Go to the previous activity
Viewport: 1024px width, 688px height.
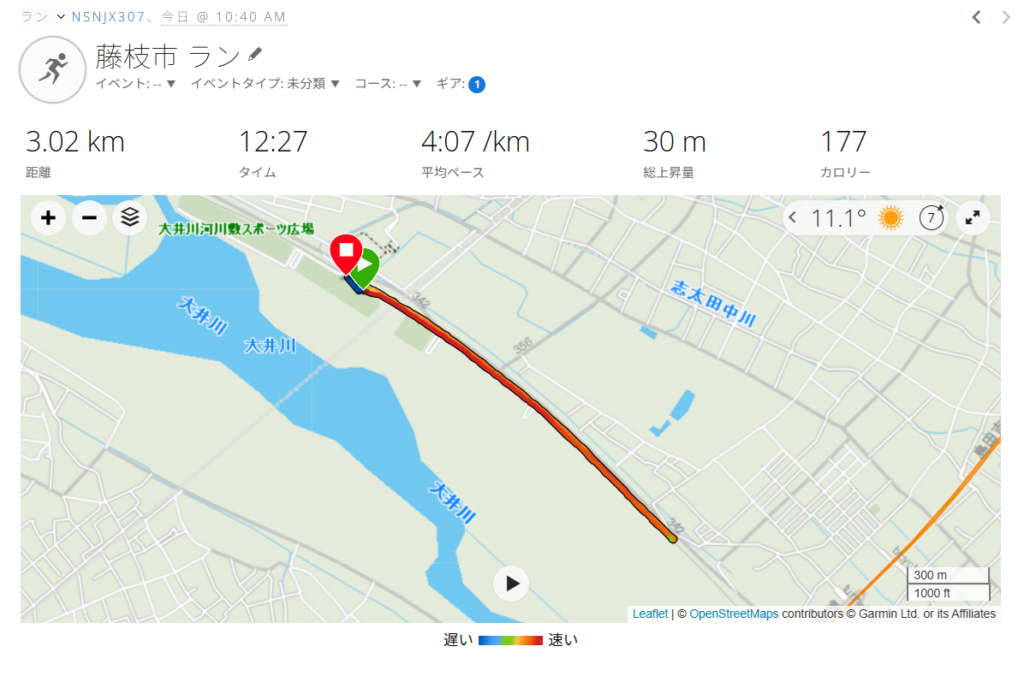click(977, 17)
